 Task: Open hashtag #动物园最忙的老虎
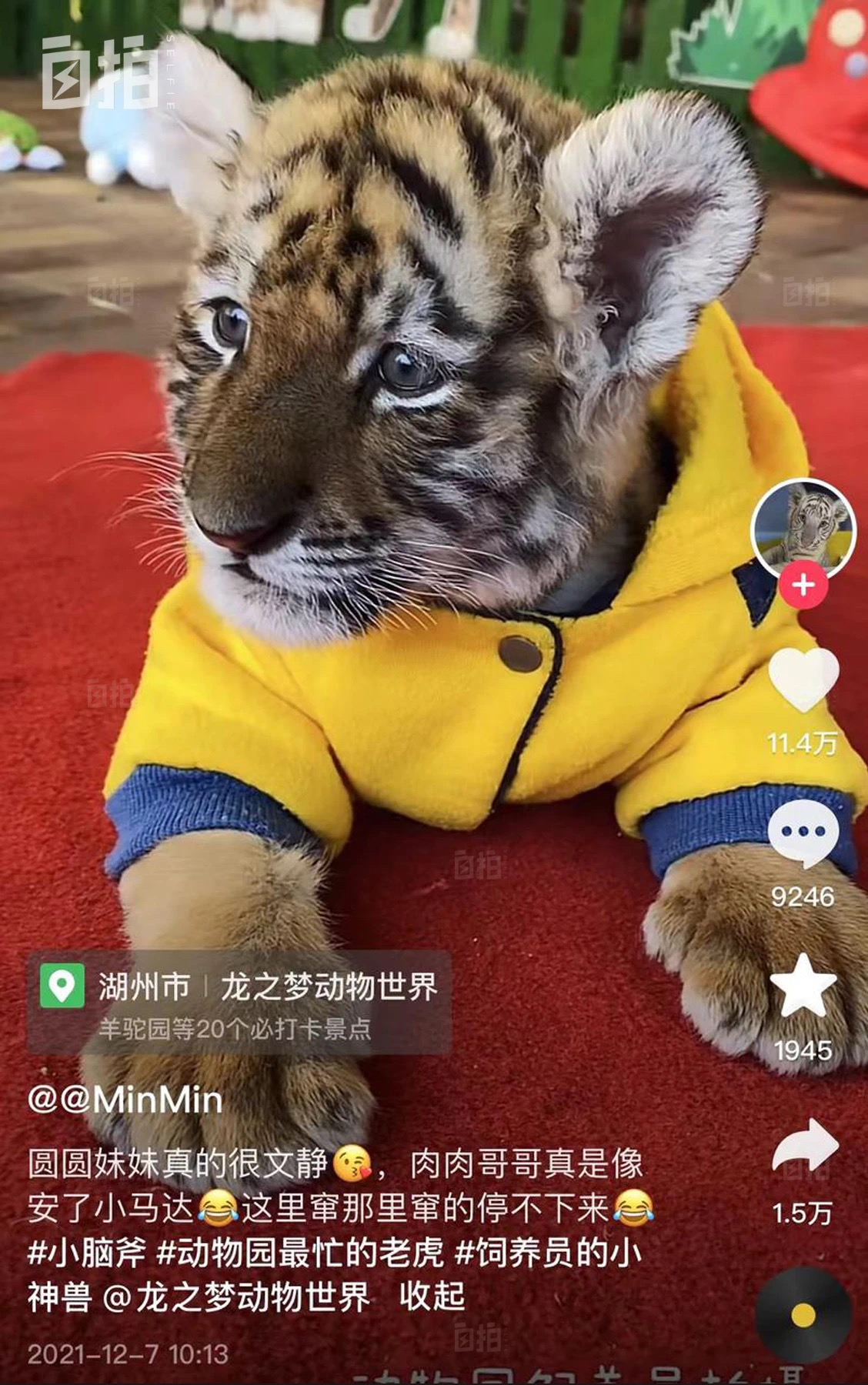pos(300,1253)
